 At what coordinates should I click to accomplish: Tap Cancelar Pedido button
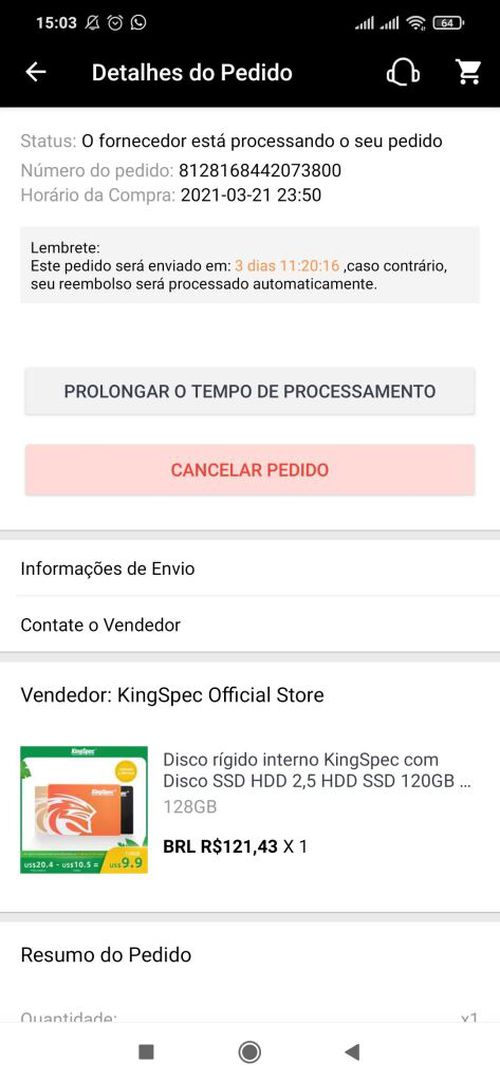click(250, 470)
